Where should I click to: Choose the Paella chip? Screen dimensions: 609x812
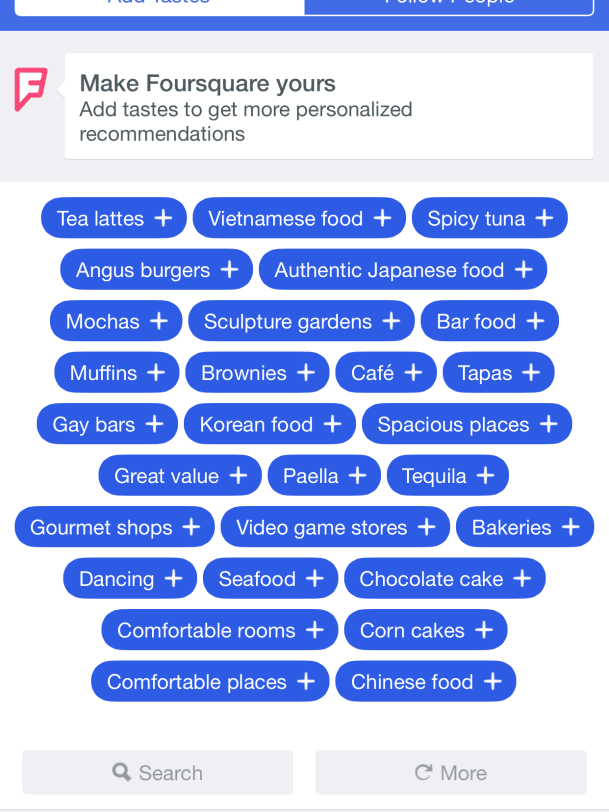[324, 476]
